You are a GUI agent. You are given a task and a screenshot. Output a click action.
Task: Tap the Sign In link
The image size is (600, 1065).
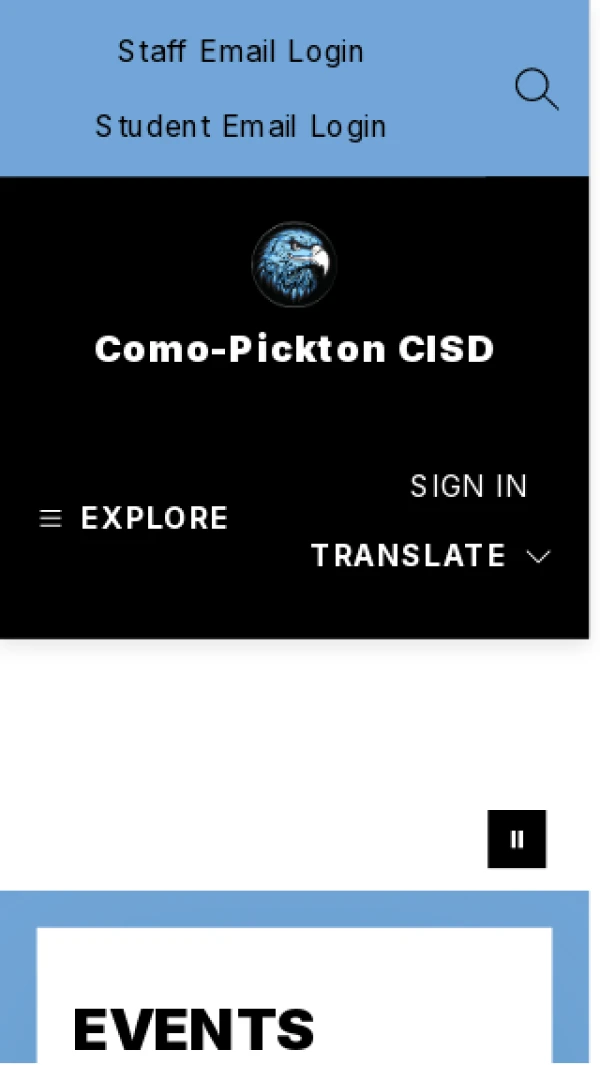(x=468, y=486)
